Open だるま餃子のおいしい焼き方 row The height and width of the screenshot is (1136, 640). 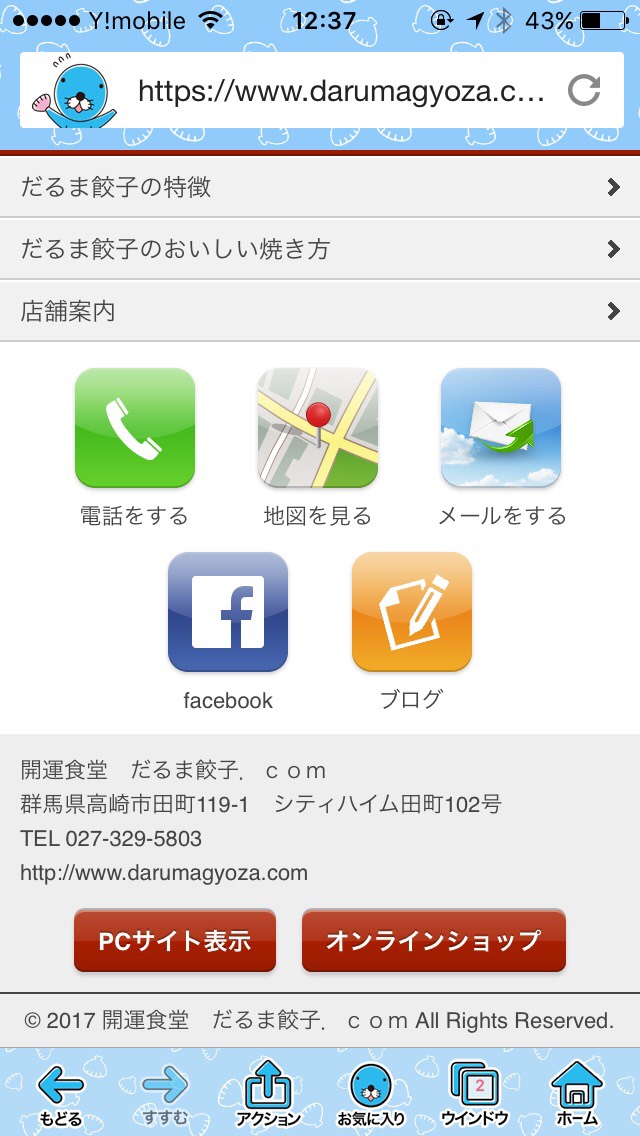320,249
